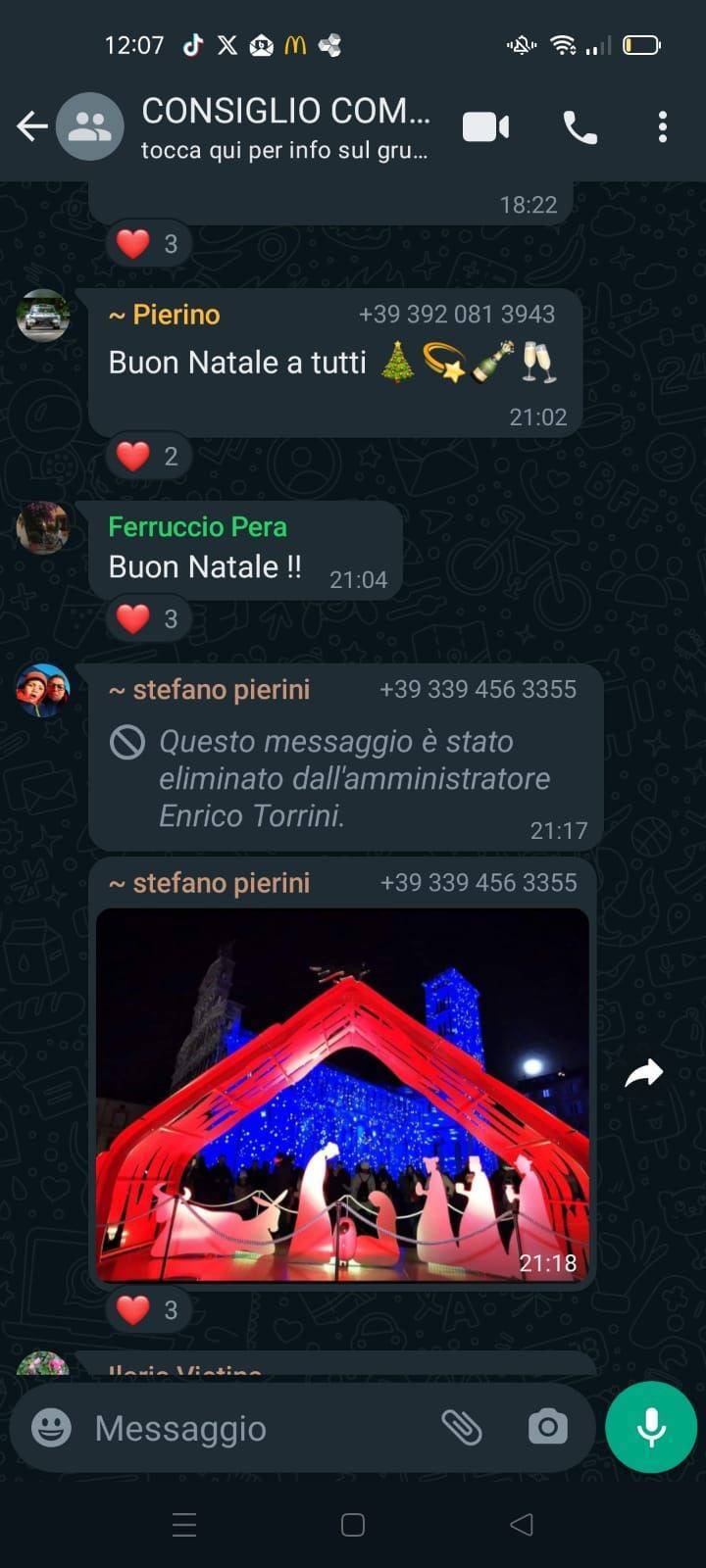The width and height of the screenshot is (706, 1568).
Task: Open recent apps from the navigation bar
Action: pyautogui.click(x=184, y=1525)
